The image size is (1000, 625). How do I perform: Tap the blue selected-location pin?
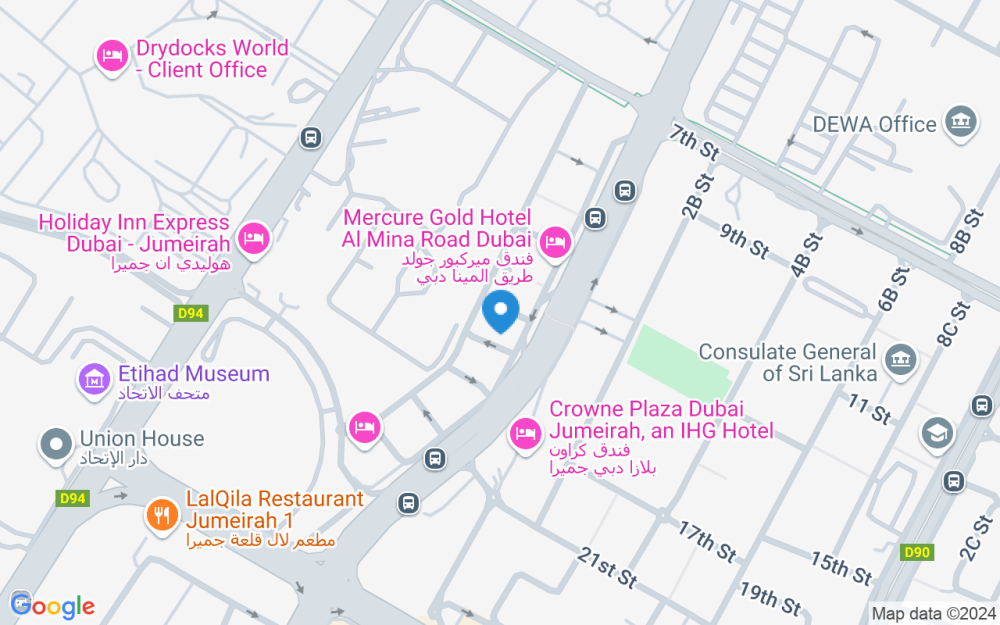[x=501, y=311]
